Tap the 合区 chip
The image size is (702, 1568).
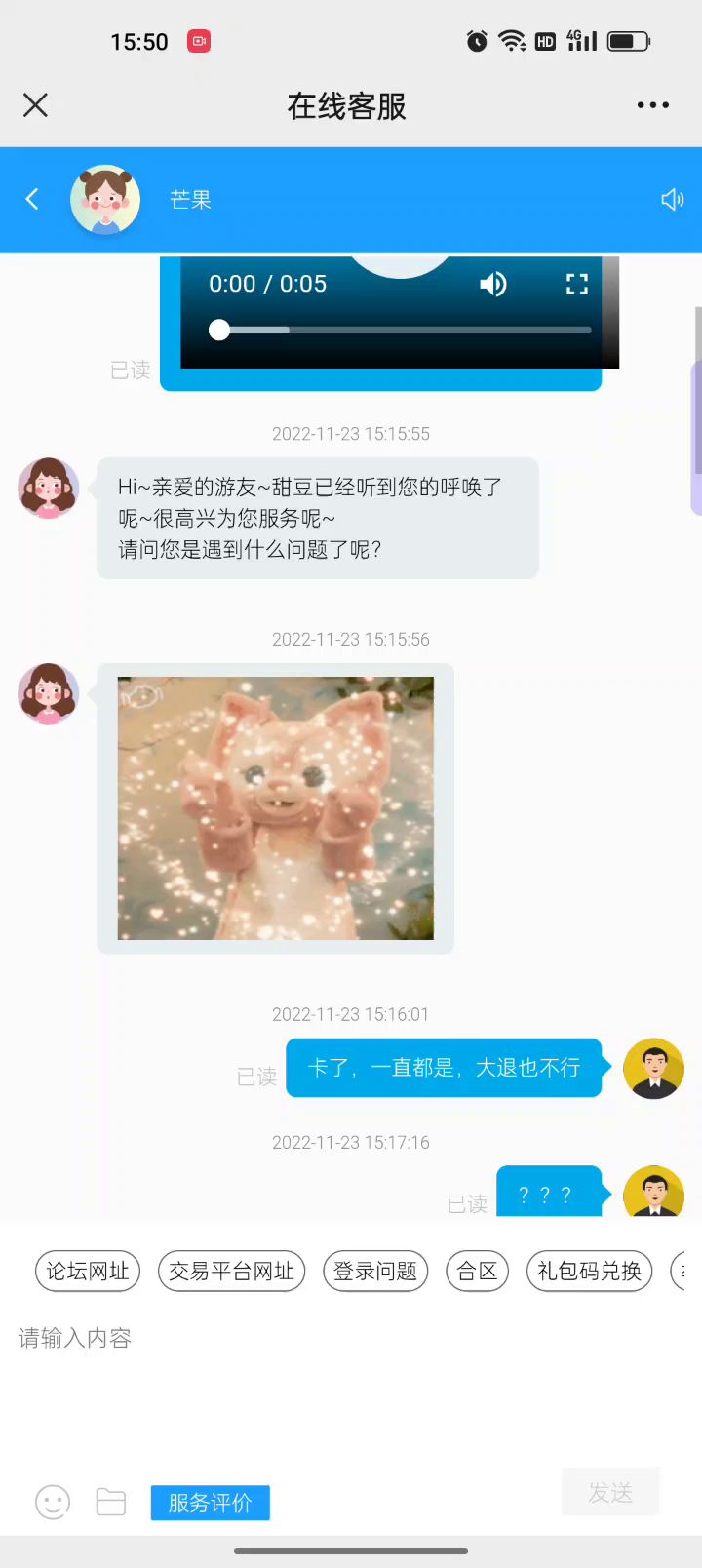point(477,1272)
